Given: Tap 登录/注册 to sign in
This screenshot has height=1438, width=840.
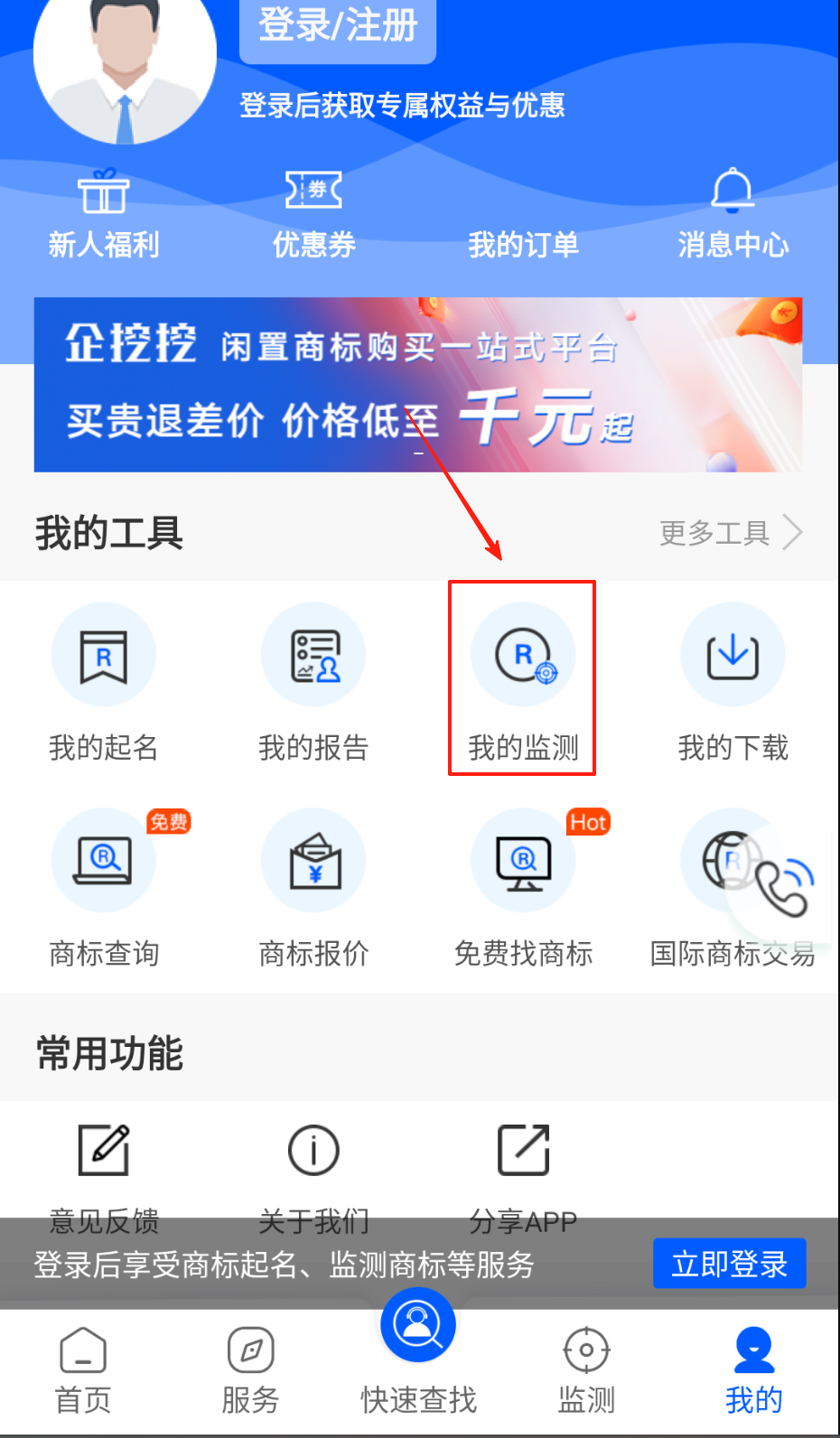Looking at the screenshot, I should click(337, 27).
